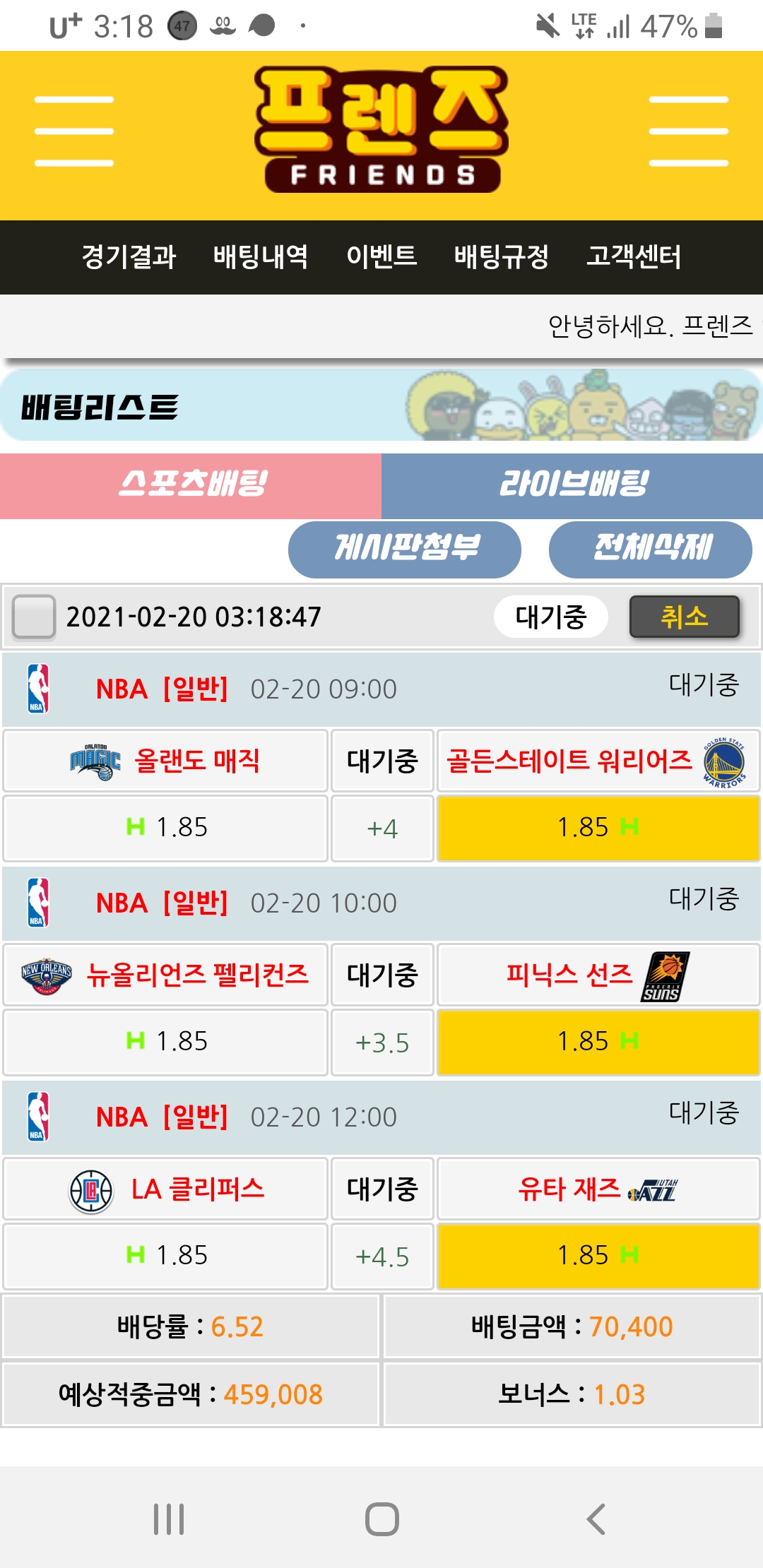
Task: Switch to the 스포츠배팅 tab
Action: coord(191,485)
